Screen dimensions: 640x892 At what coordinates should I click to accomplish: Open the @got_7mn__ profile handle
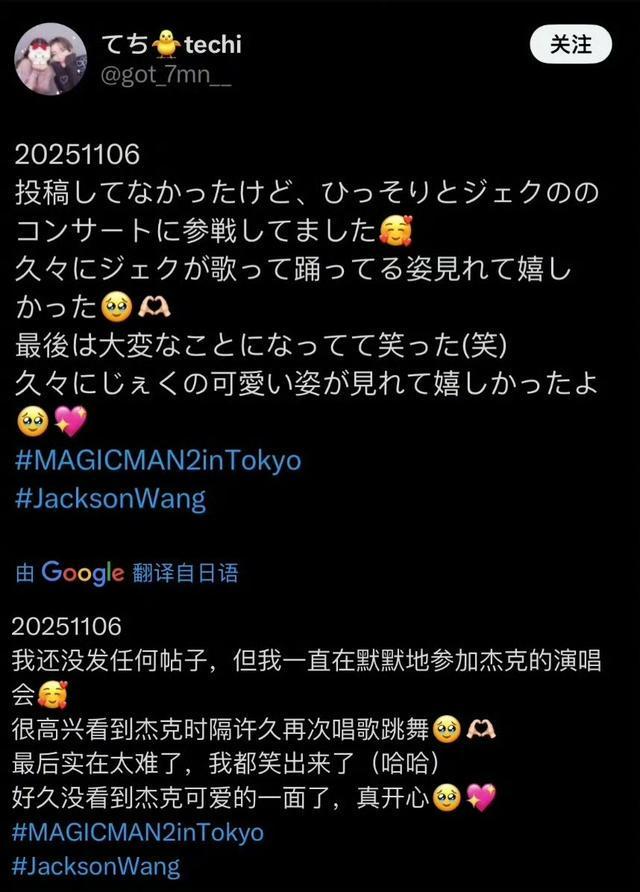point(166,76)
